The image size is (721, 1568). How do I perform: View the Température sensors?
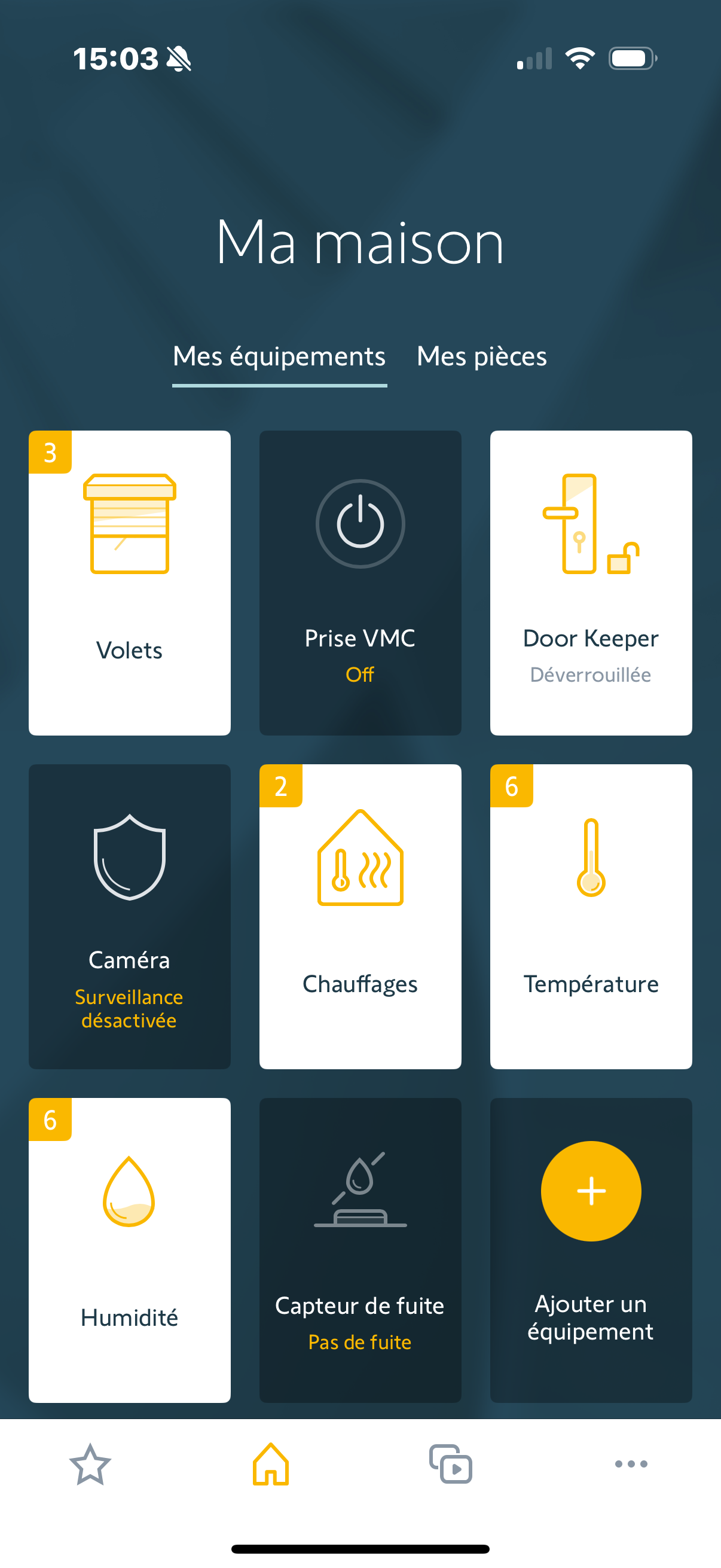(x=591, y=916)
